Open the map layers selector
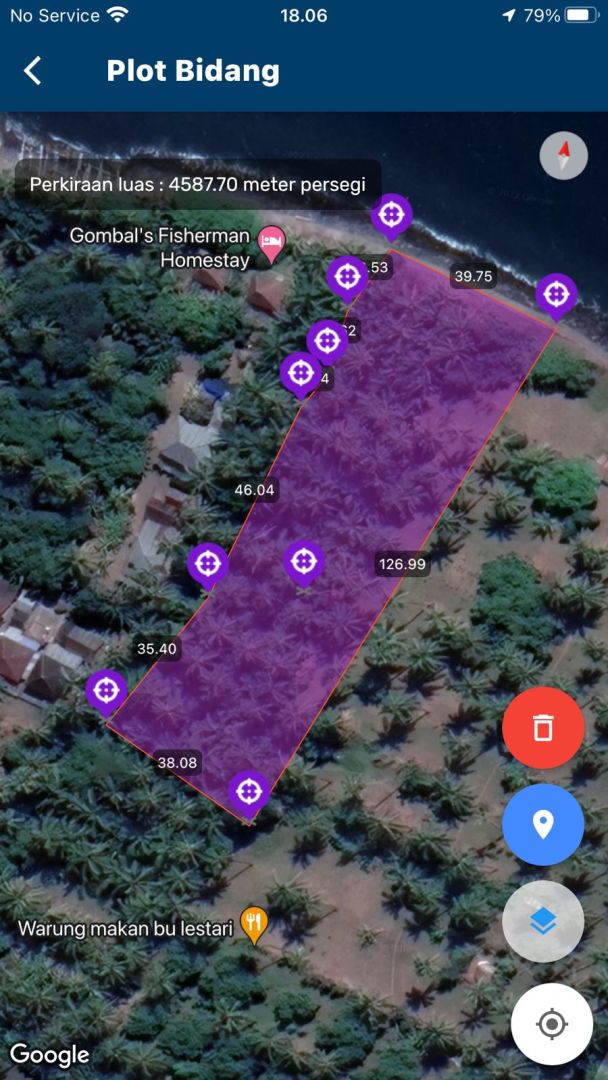The image size is (608, 1080). coord(543,922)
